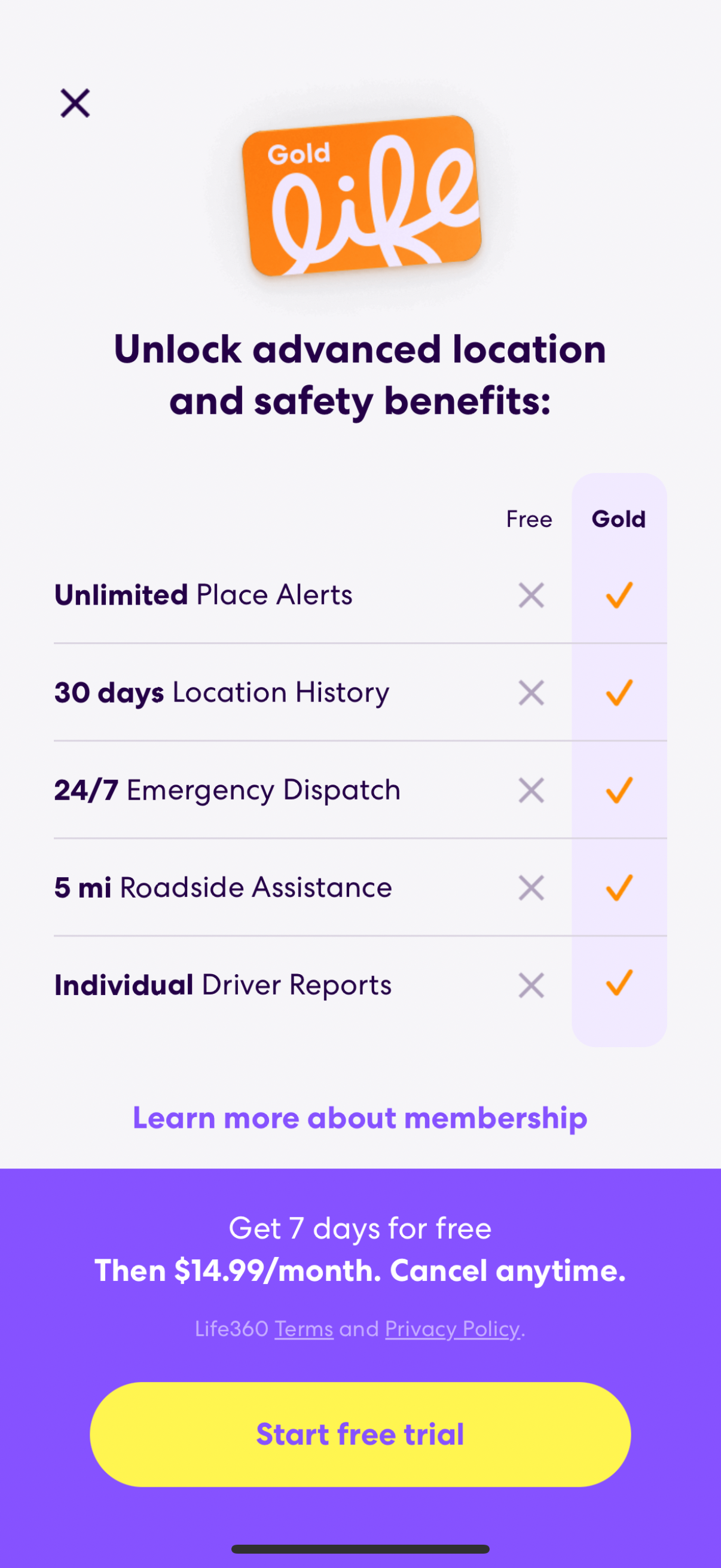Select the Gold column header
721x1568 pixels.
[618, 519]
